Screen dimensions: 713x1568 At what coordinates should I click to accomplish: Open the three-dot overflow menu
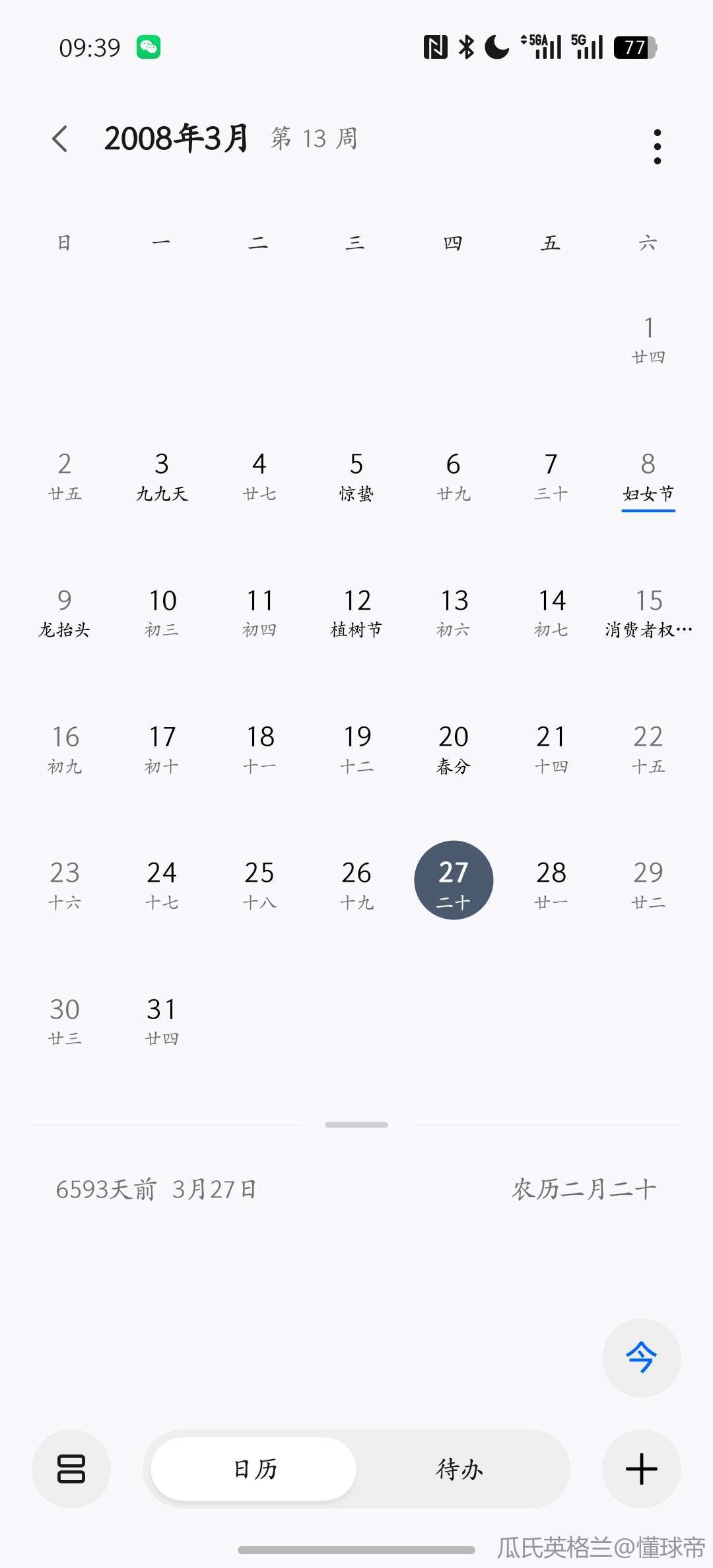pyautogui.click(x=656, y=146)
